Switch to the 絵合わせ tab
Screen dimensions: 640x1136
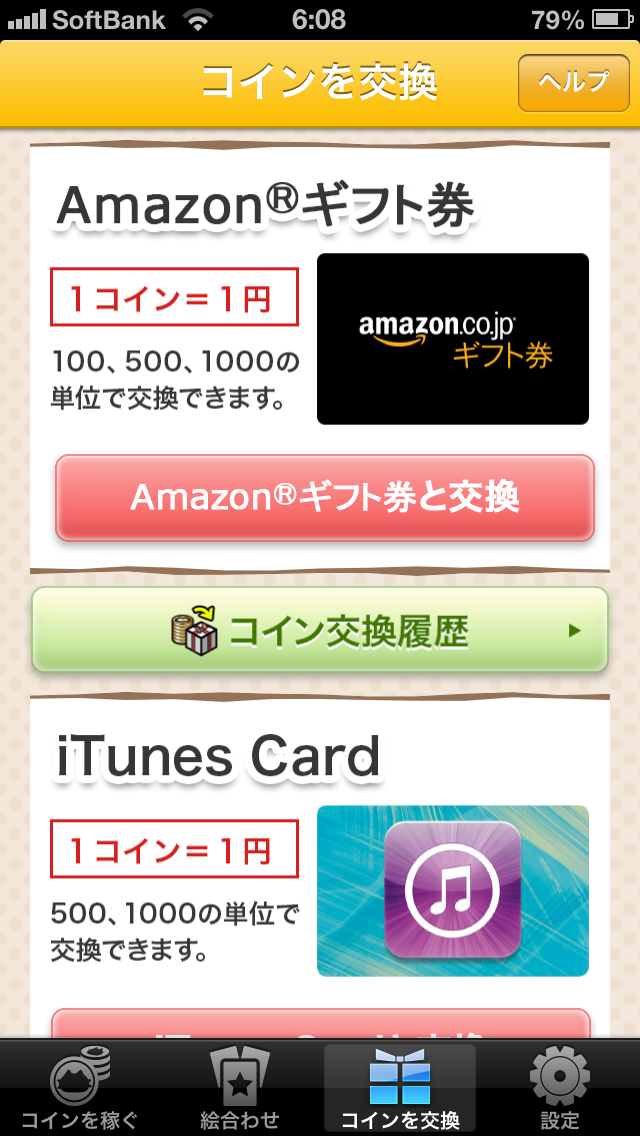coord(240,1090)
